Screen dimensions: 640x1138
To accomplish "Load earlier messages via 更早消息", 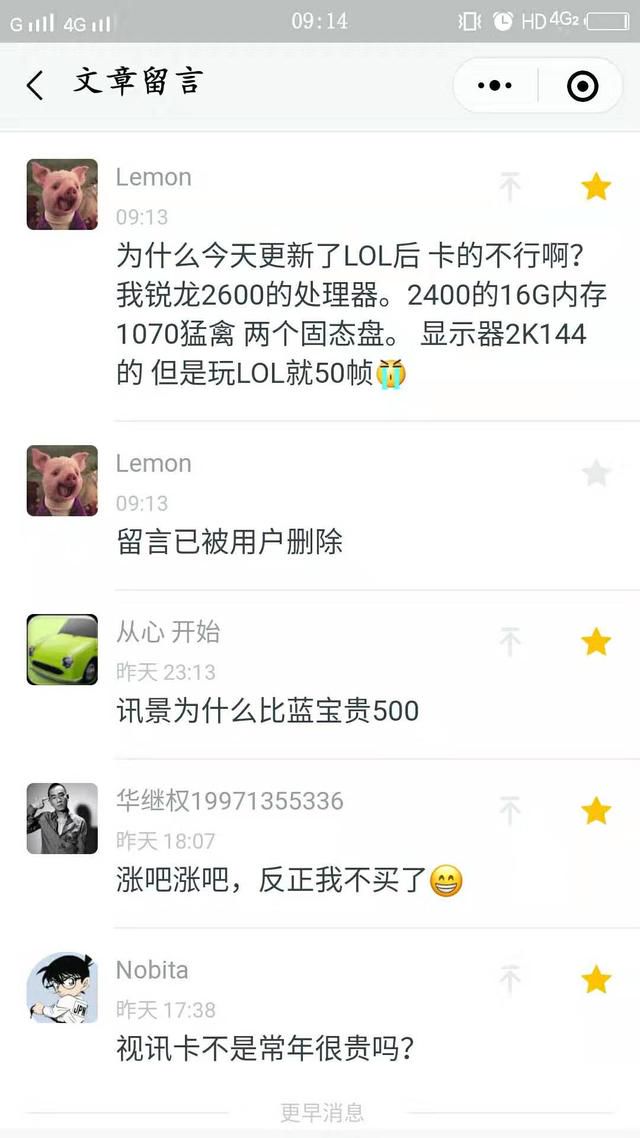I will (322, 1112).
